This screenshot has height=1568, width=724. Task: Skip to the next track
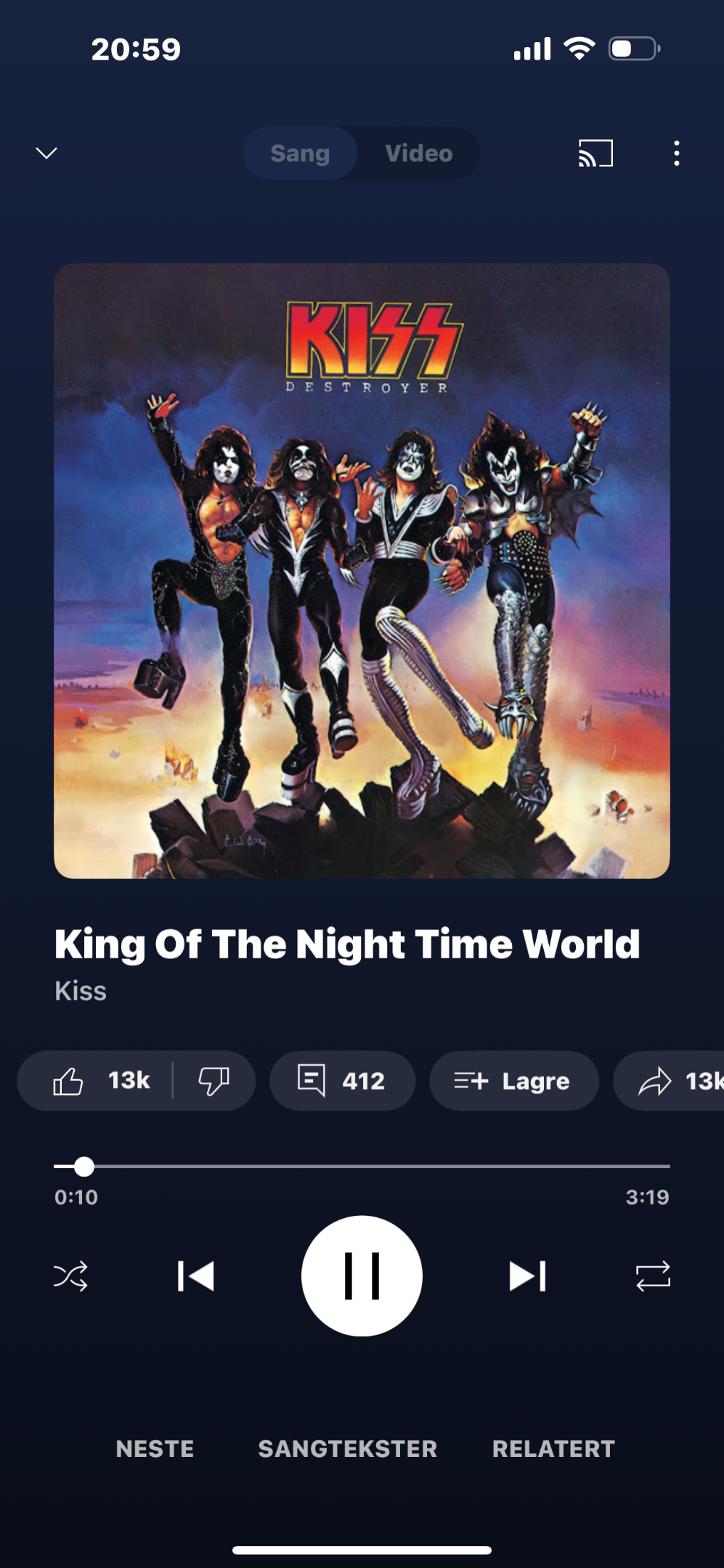[528, 1276]
